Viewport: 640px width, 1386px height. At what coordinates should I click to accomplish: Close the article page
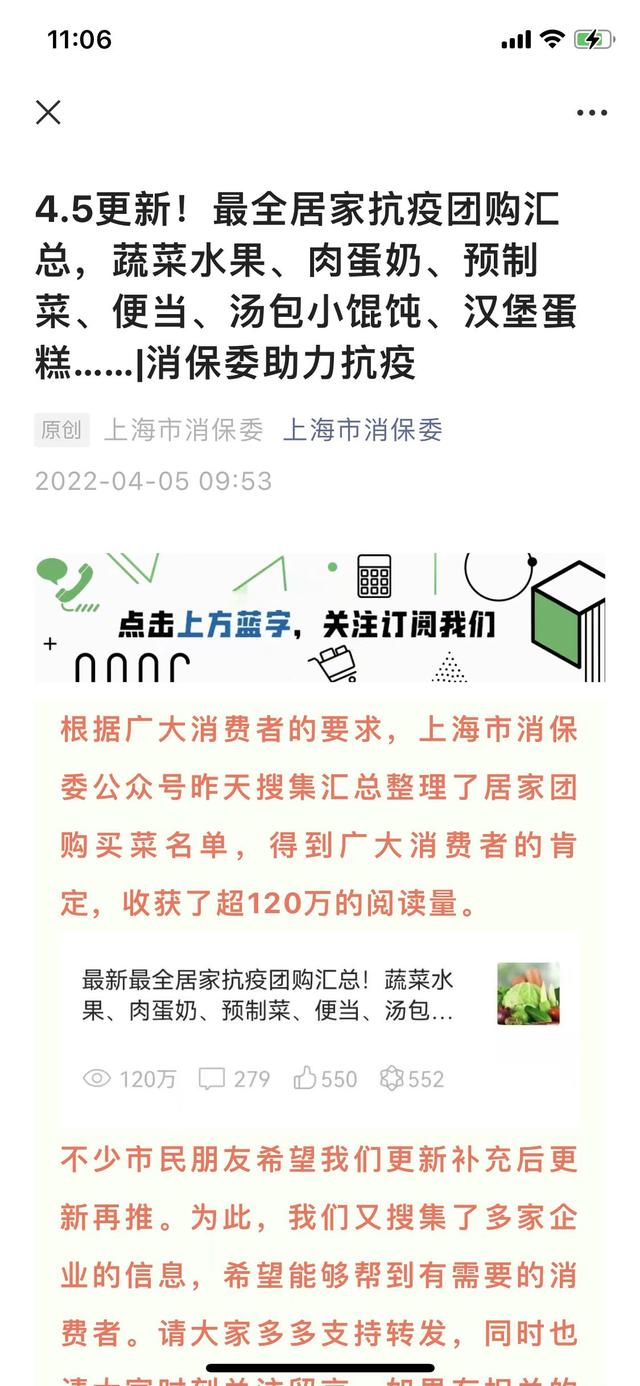(x=48, y=112)
